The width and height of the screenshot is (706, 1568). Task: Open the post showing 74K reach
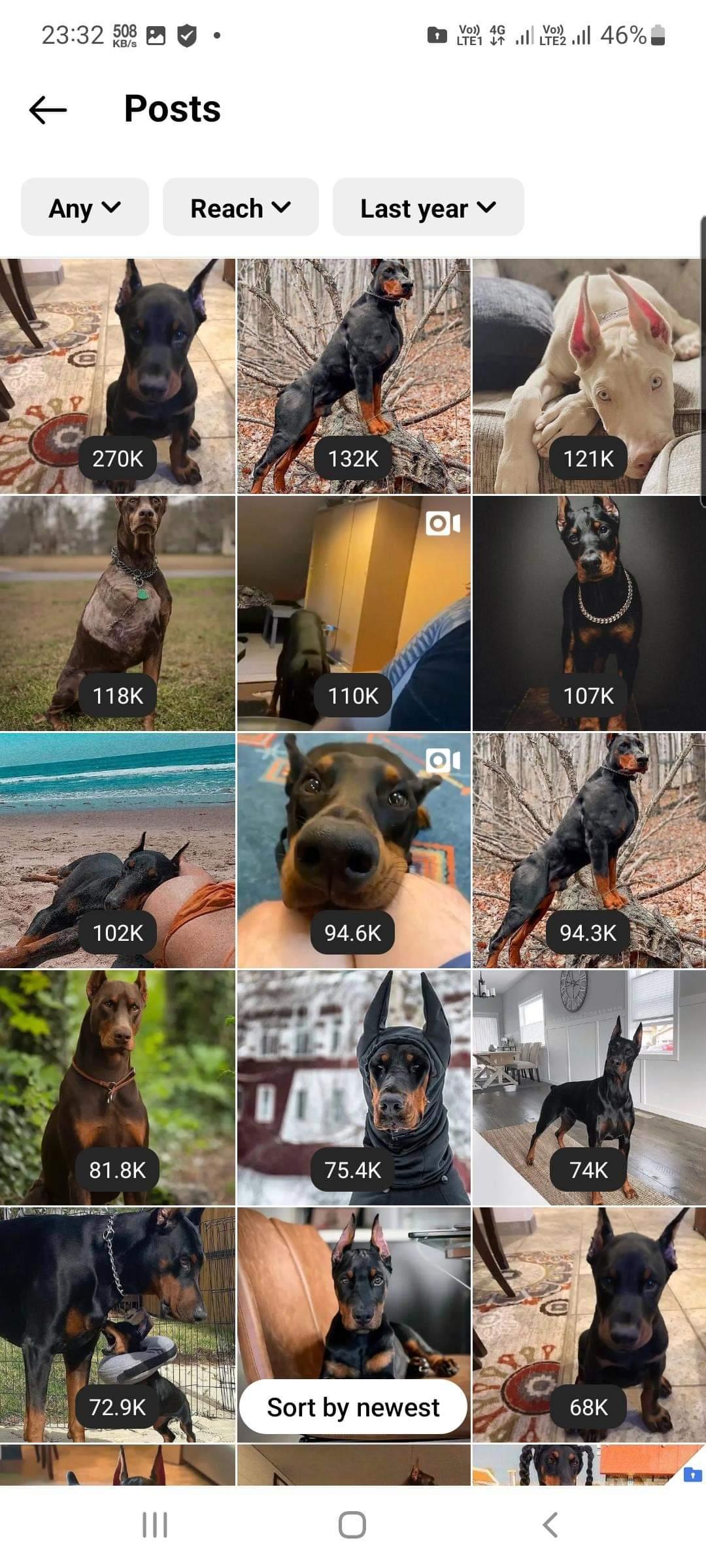coord(589,1087)
